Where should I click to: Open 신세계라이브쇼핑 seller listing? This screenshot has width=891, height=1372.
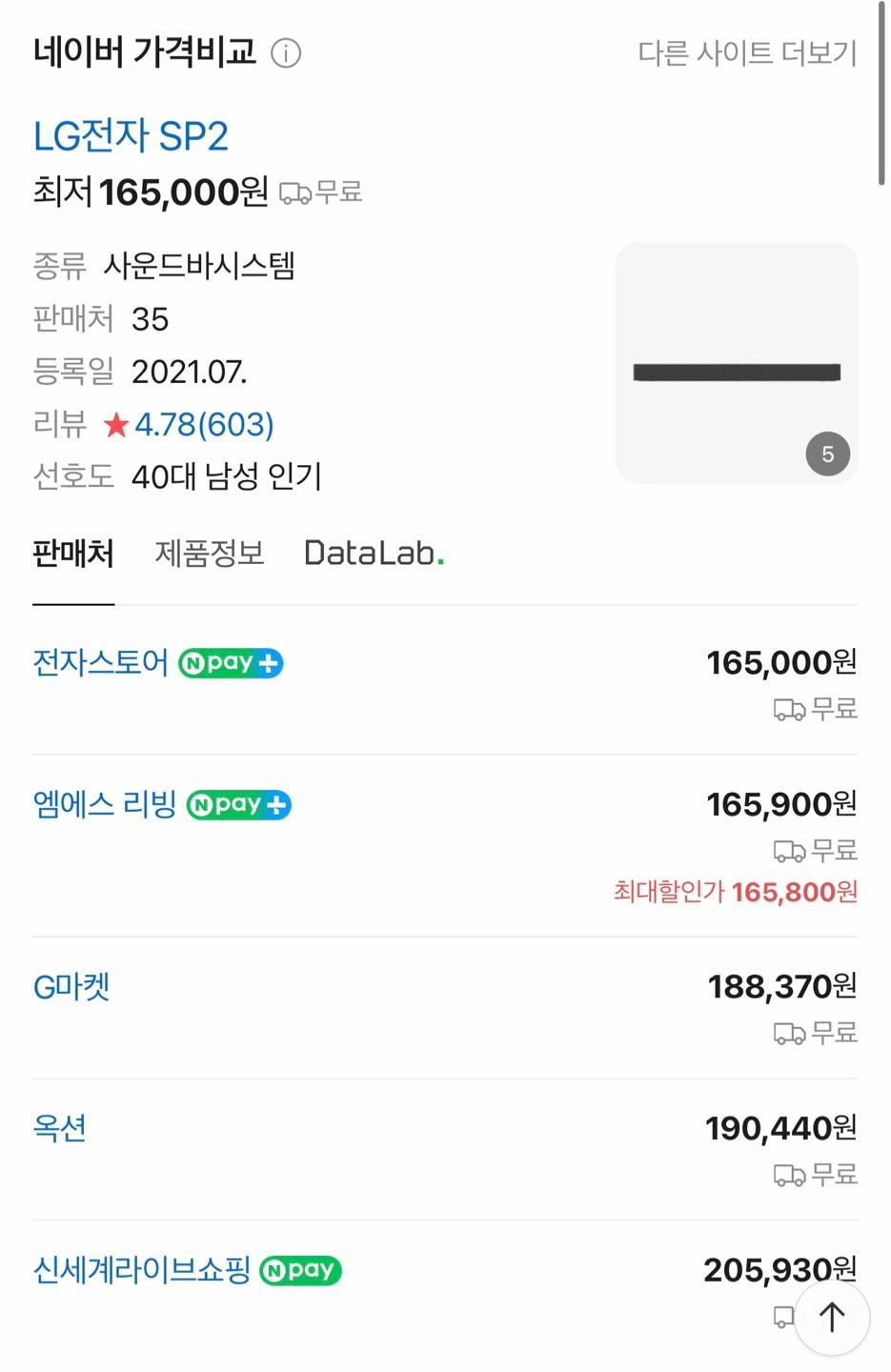click(141, 1270)
